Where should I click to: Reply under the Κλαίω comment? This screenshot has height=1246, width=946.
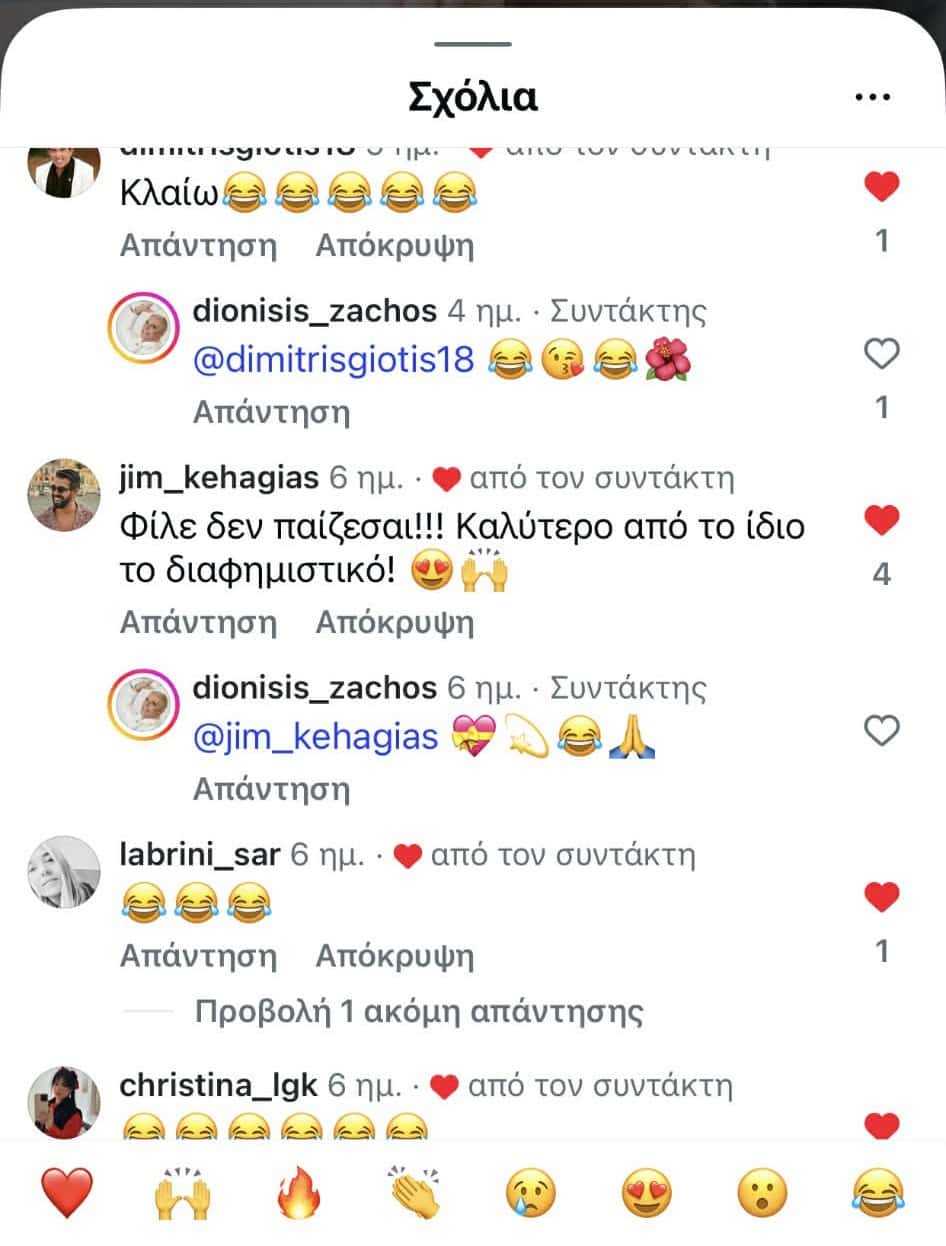point(198,246)
